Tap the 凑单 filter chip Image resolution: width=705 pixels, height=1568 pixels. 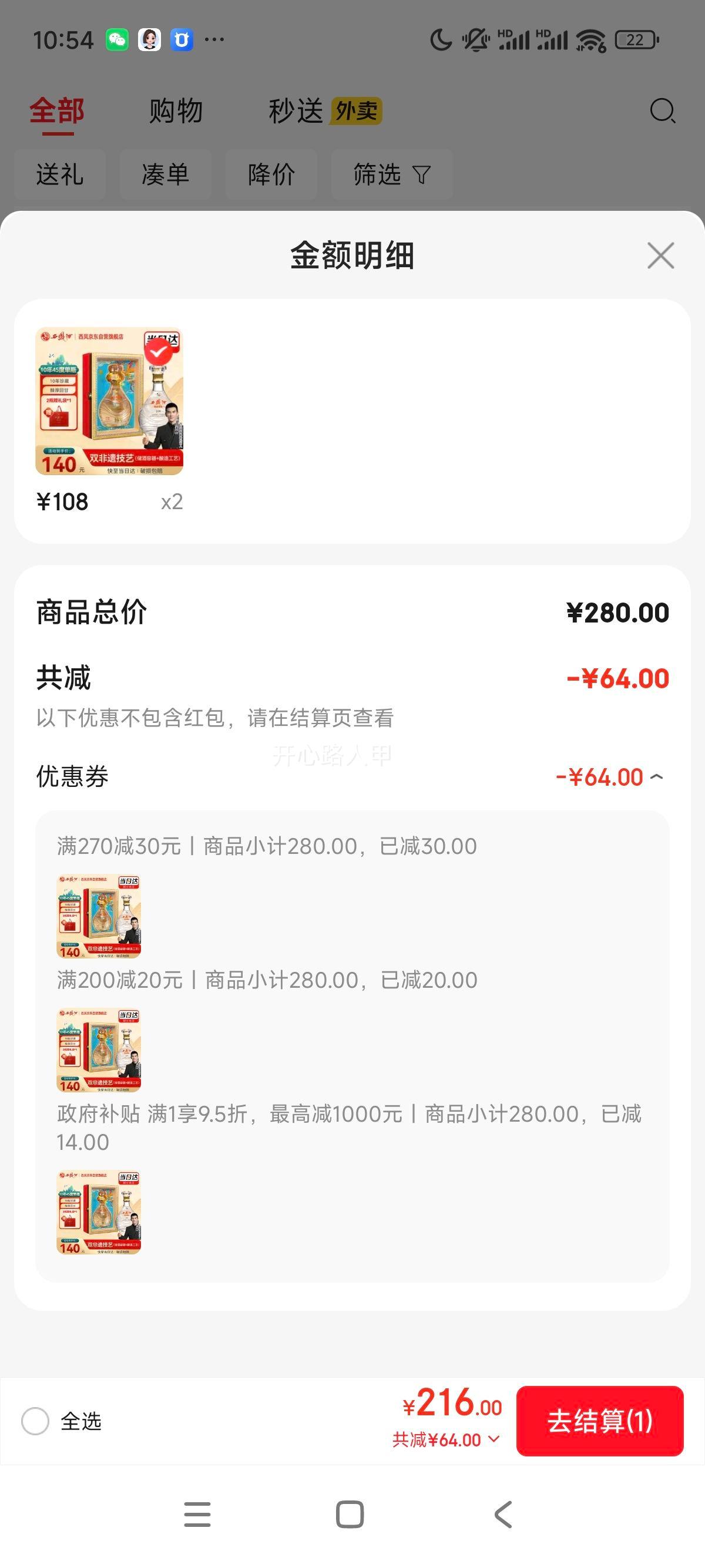[164, 174]
